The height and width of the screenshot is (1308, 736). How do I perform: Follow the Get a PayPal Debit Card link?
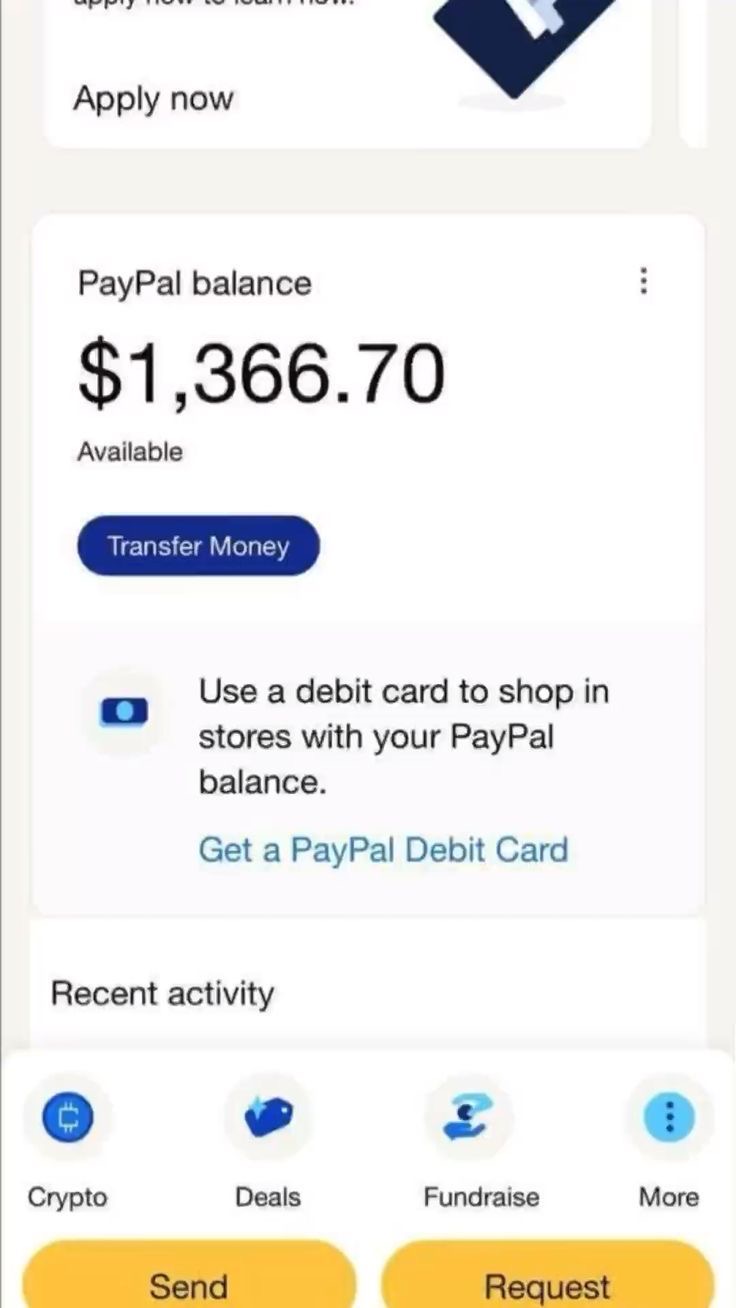point(383,850)
